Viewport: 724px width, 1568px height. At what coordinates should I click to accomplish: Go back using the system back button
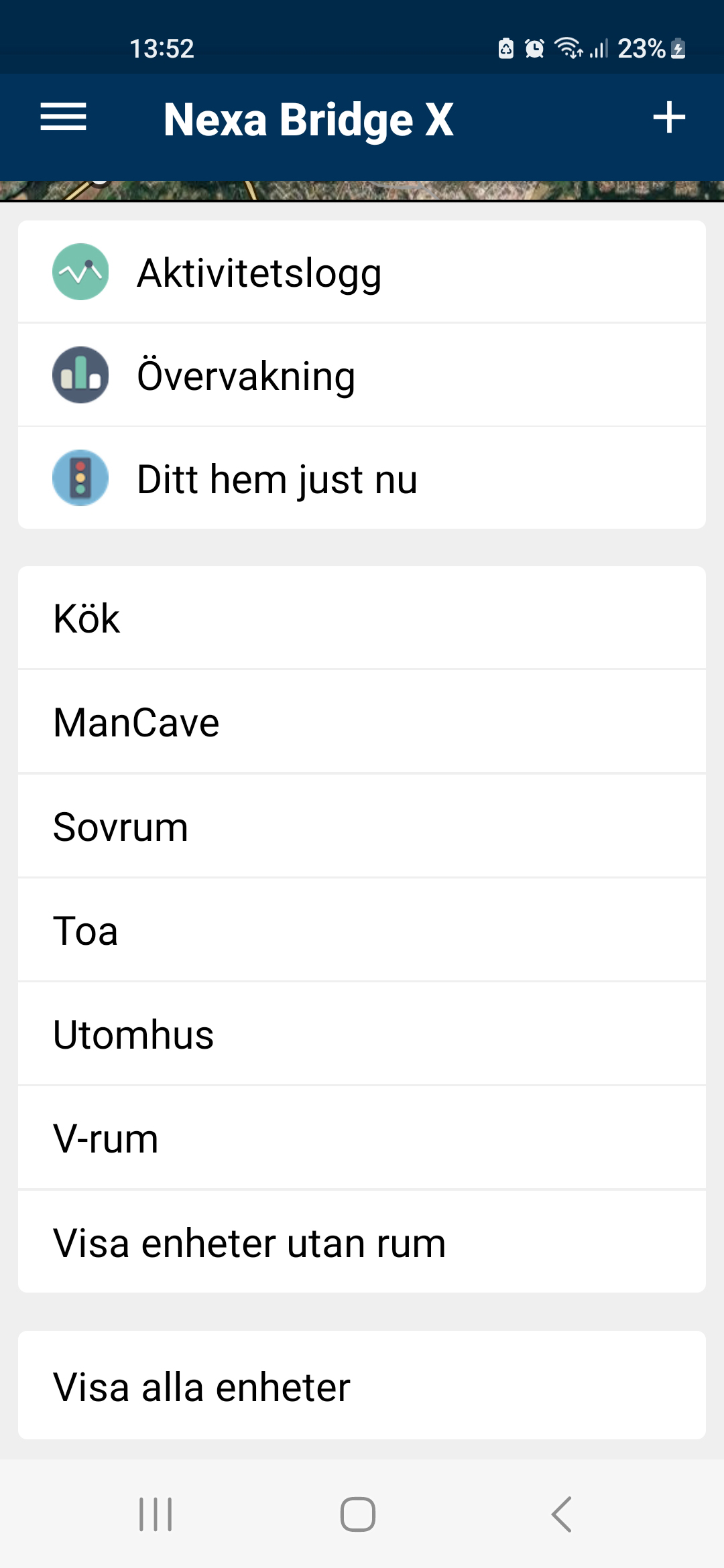click(x=561, y=1514)
